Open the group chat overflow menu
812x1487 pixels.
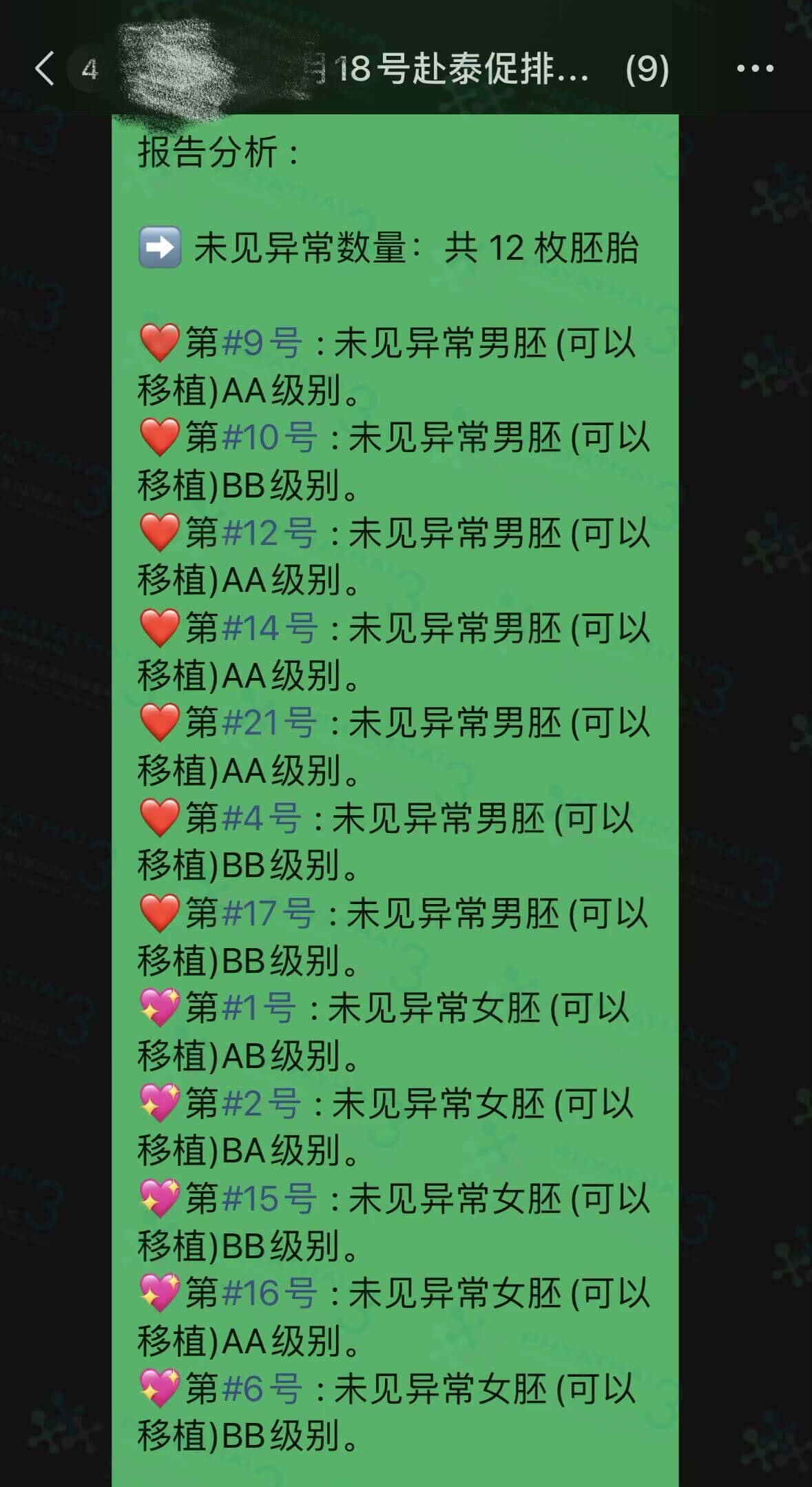coord(755,69)
